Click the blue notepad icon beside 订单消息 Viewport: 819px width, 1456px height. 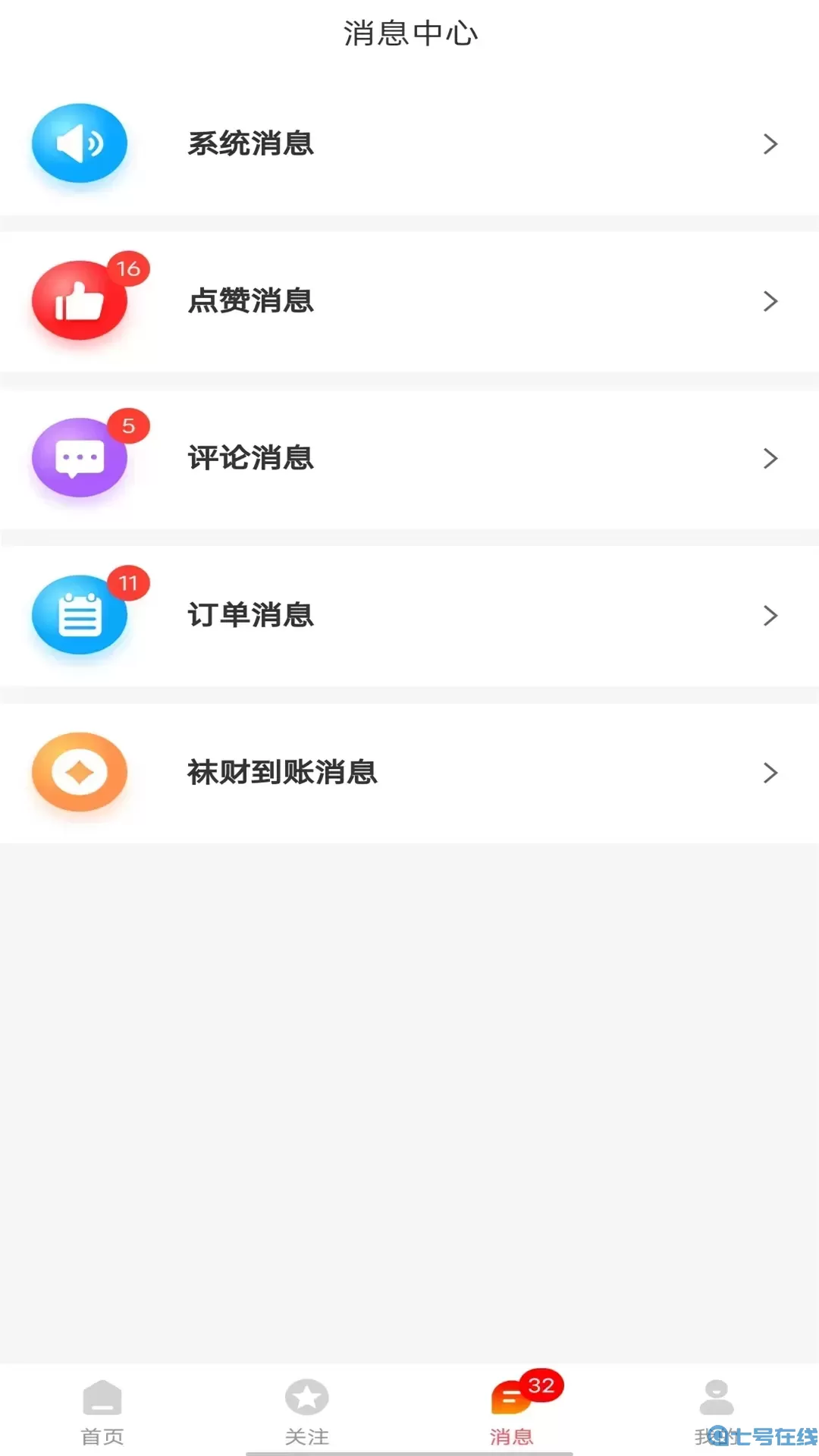(x=79, y=616)
